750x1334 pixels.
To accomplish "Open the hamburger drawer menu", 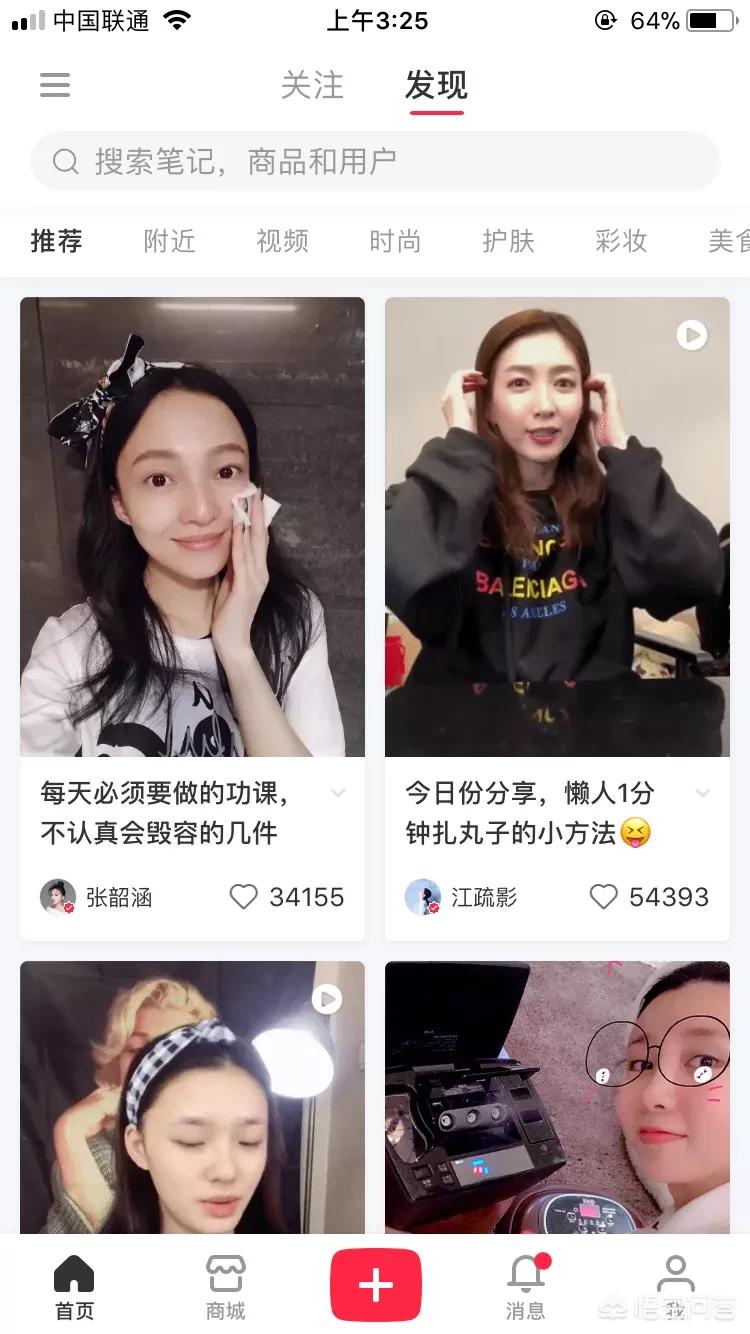I will pyautogui.click(x=55, y=85).
